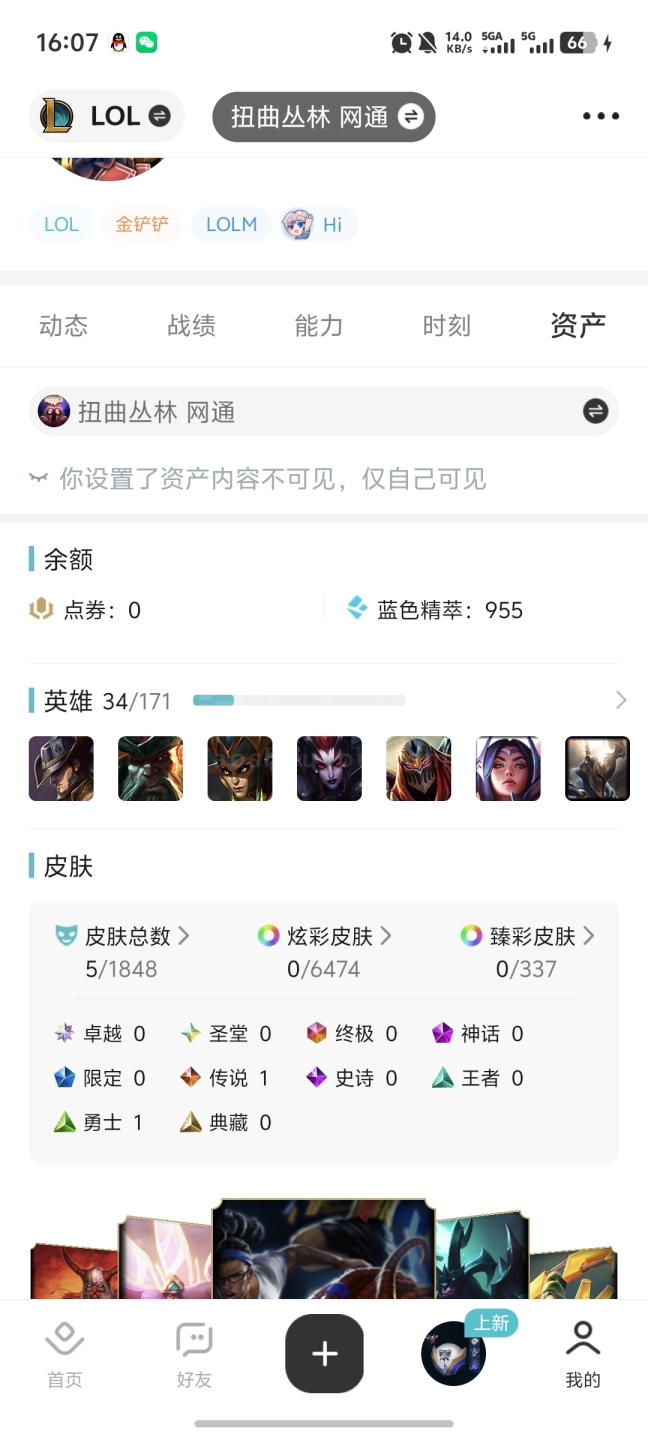Open the Hi chip
648x1440 pixels.
click(x=318, y=224)
